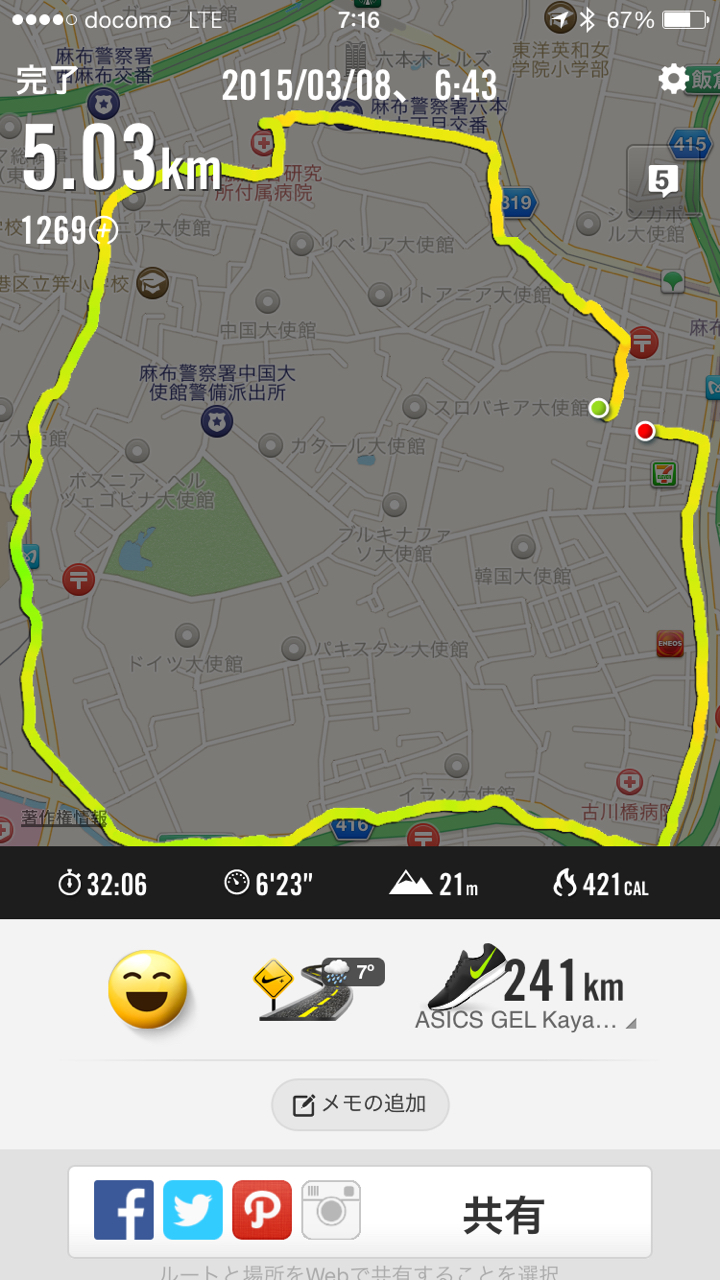
Task: Change the smiley mood rating
Action: [x=148, y=988]
